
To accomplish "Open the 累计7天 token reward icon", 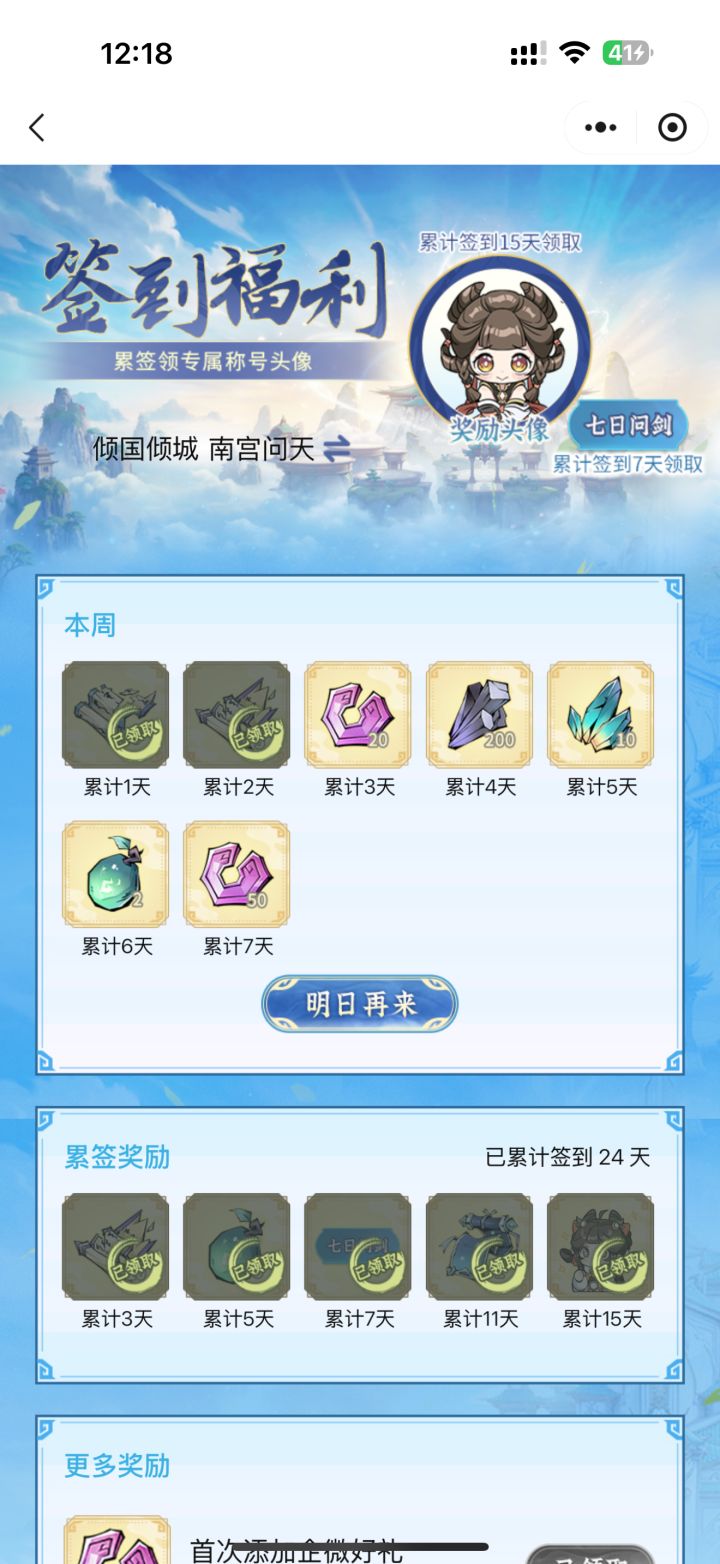I will (x=237, y=872).
